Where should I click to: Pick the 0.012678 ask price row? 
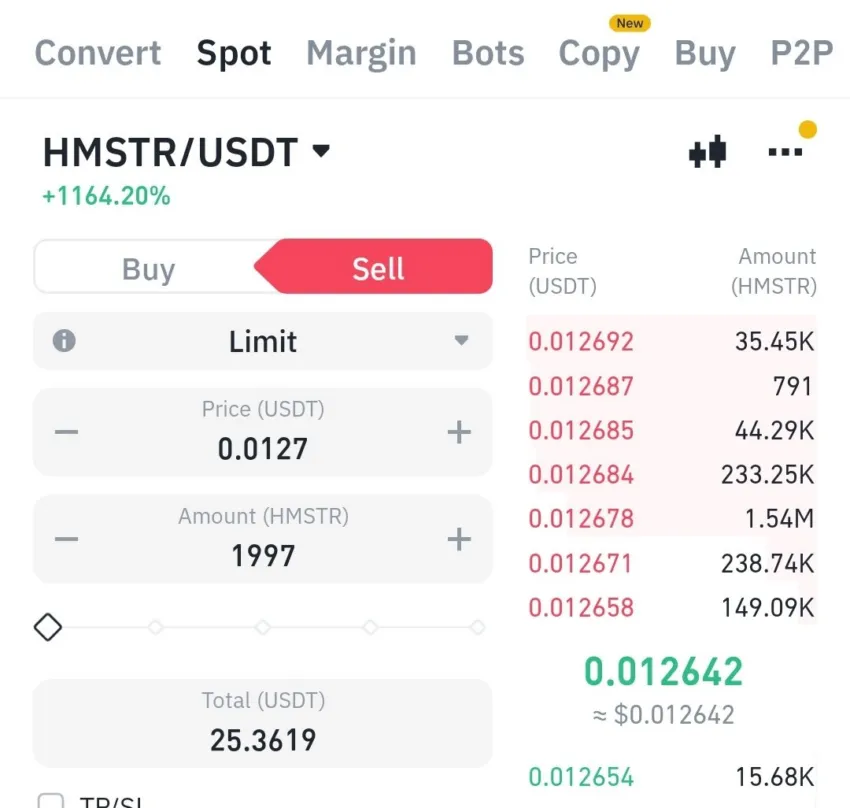[670, 518]
